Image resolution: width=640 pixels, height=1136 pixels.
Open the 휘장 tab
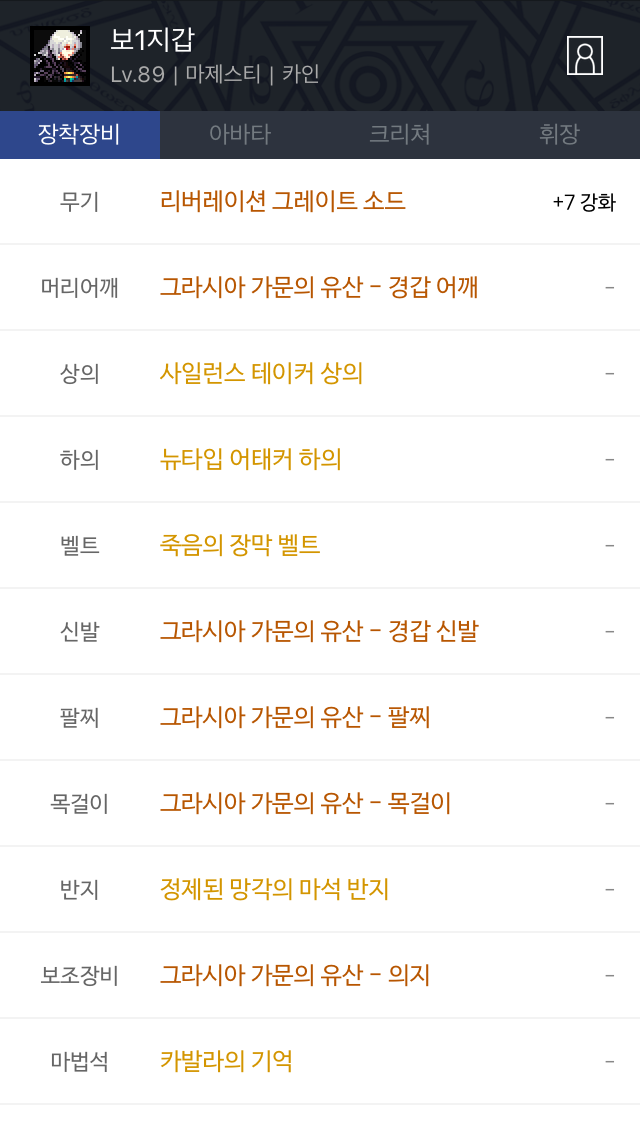(560, 134)
